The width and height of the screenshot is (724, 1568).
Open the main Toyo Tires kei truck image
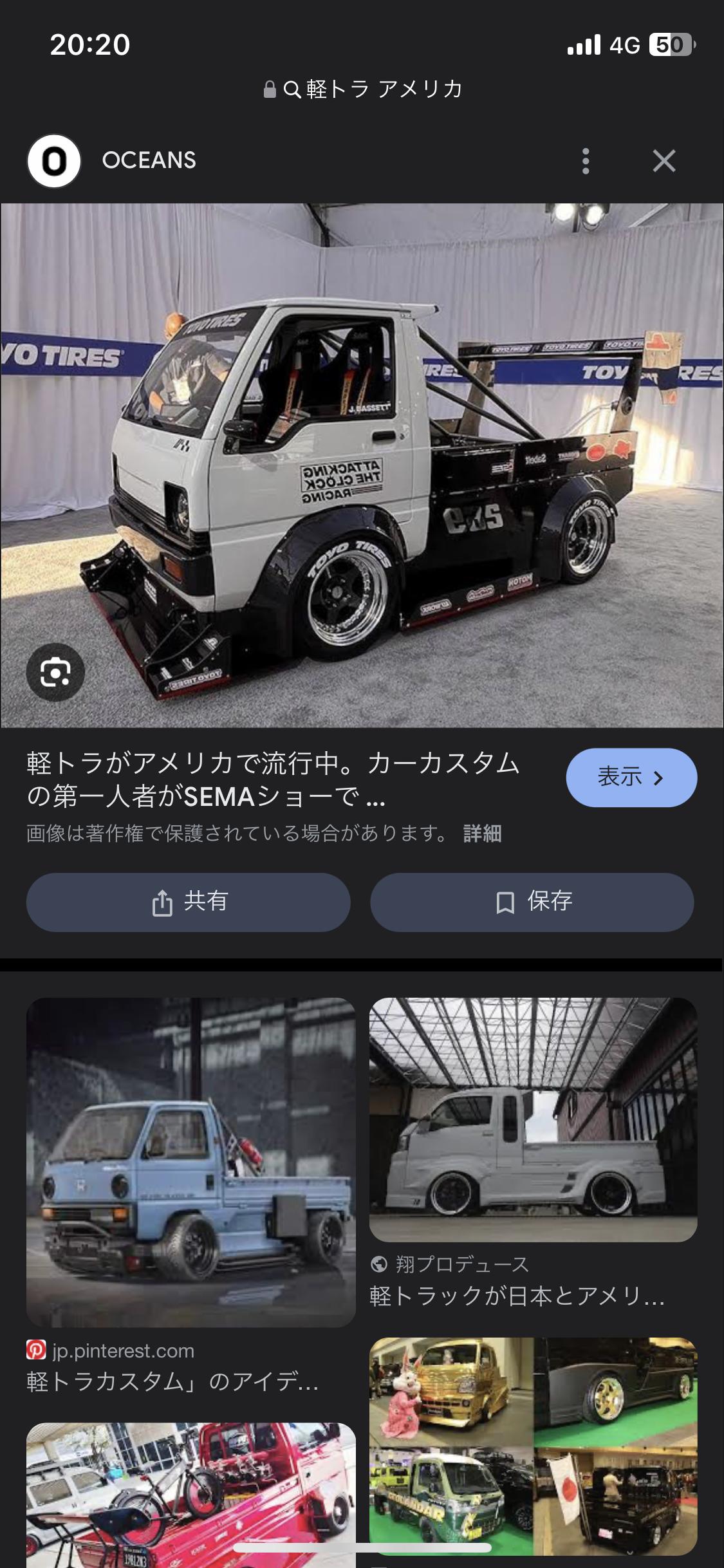click(x=362, y=465)
